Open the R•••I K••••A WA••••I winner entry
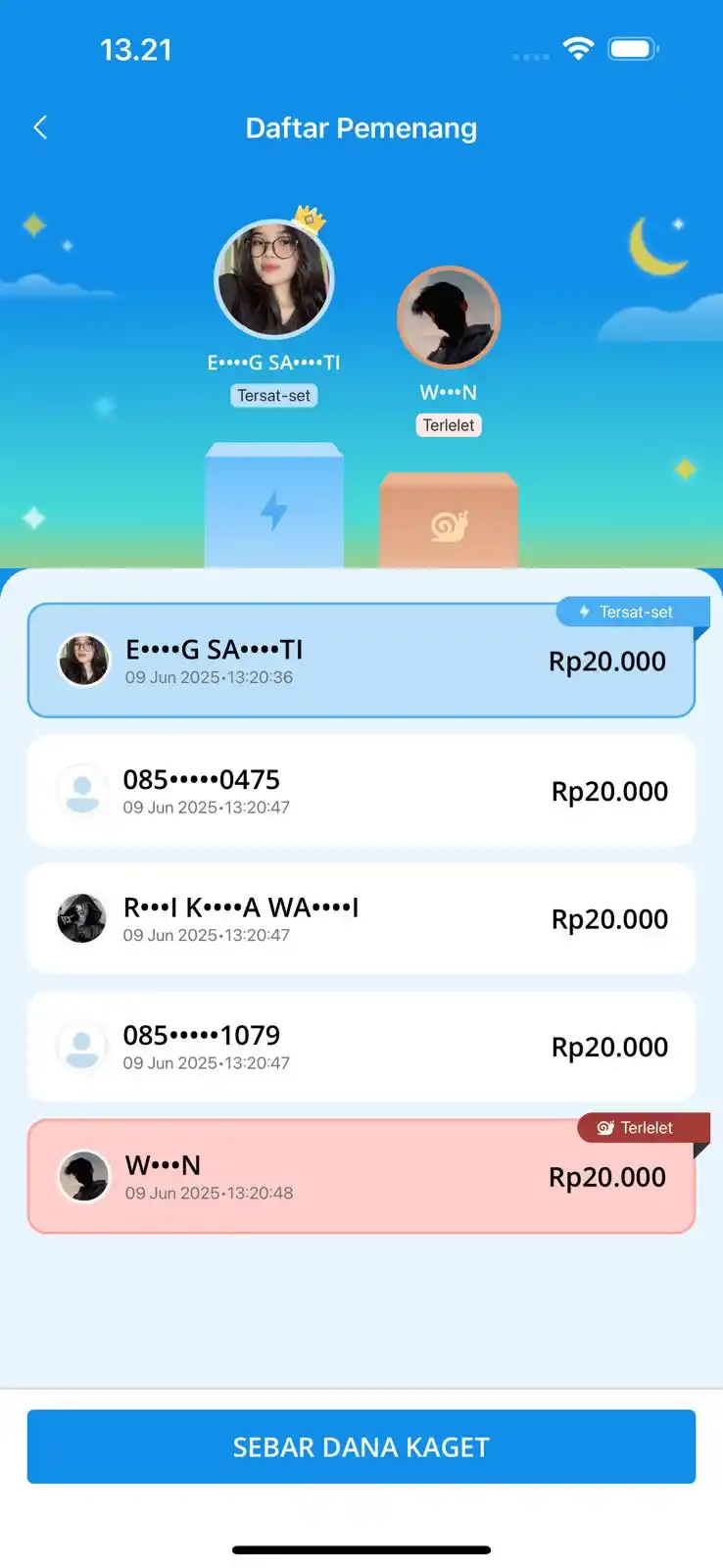 [x=361, y=918]
